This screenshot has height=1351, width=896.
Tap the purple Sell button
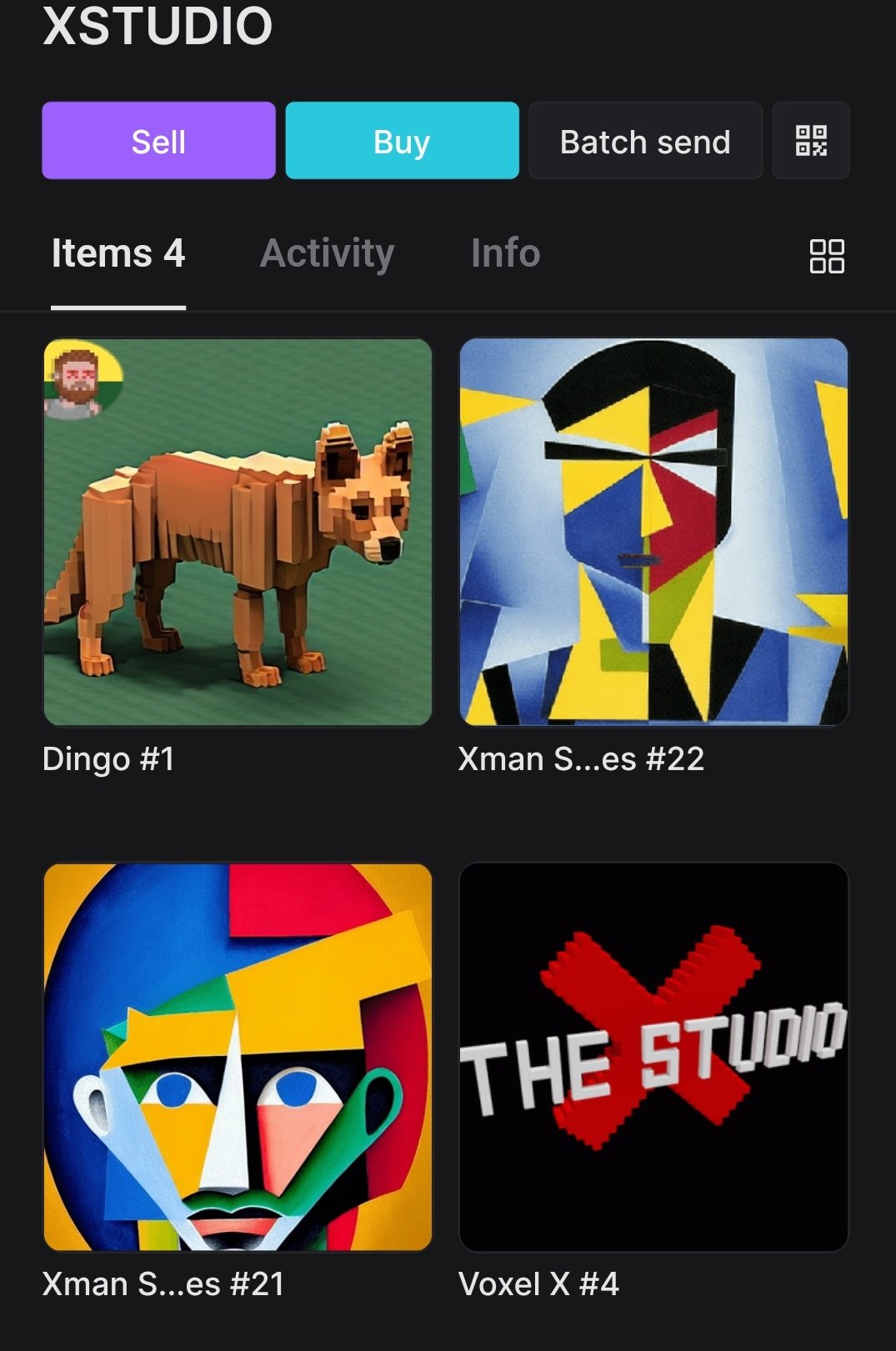point(158,141)
